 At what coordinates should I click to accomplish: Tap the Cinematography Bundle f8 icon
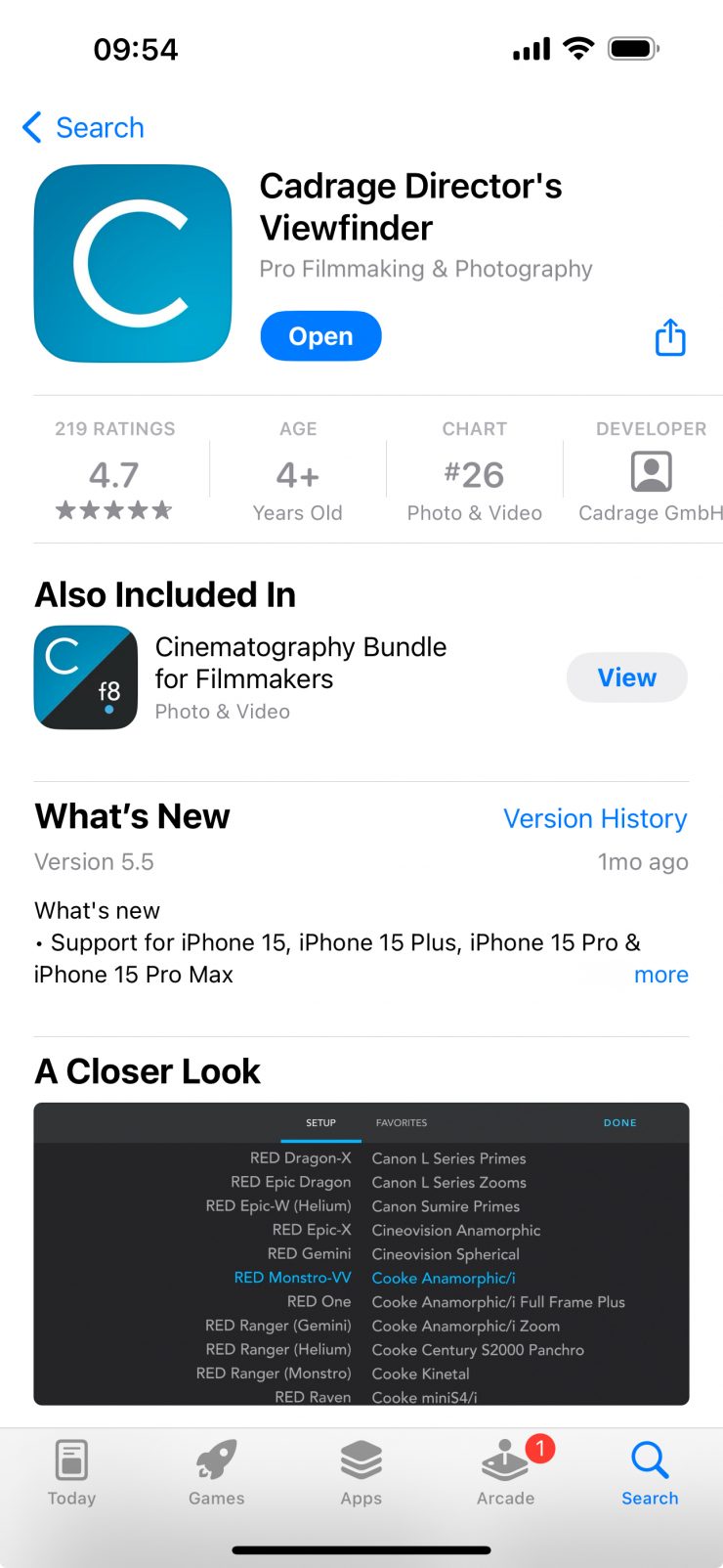pos(86,677)
